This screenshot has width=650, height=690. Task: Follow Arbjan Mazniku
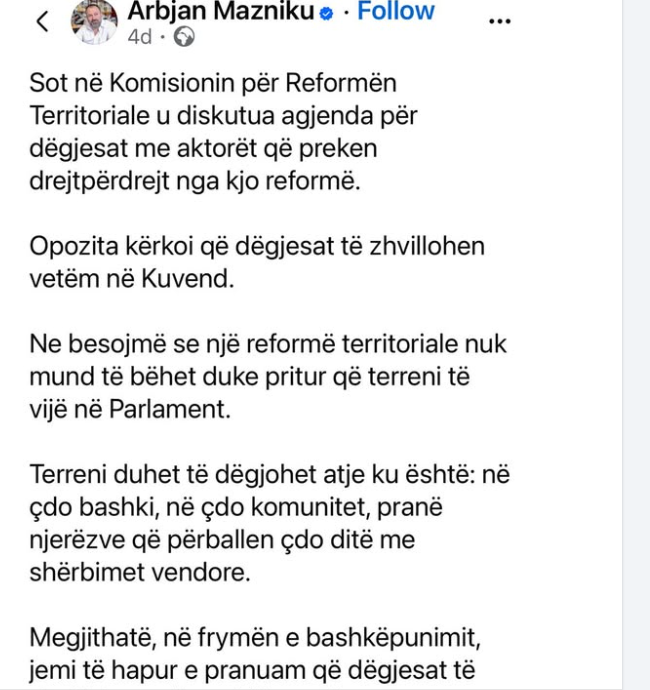click(x=396, y=12)
